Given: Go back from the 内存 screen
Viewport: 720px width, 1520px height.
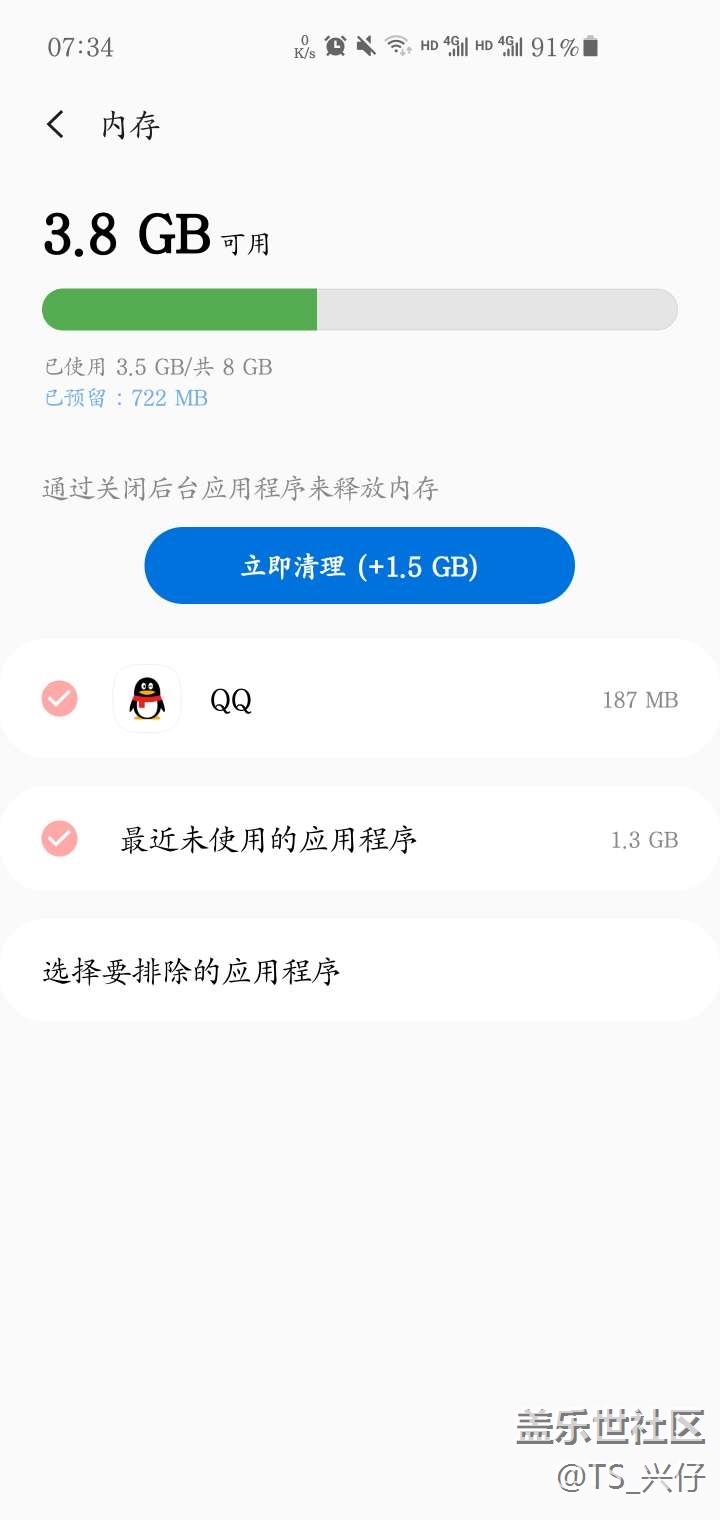Looking at the screenshot, I should tap(56, 125).
